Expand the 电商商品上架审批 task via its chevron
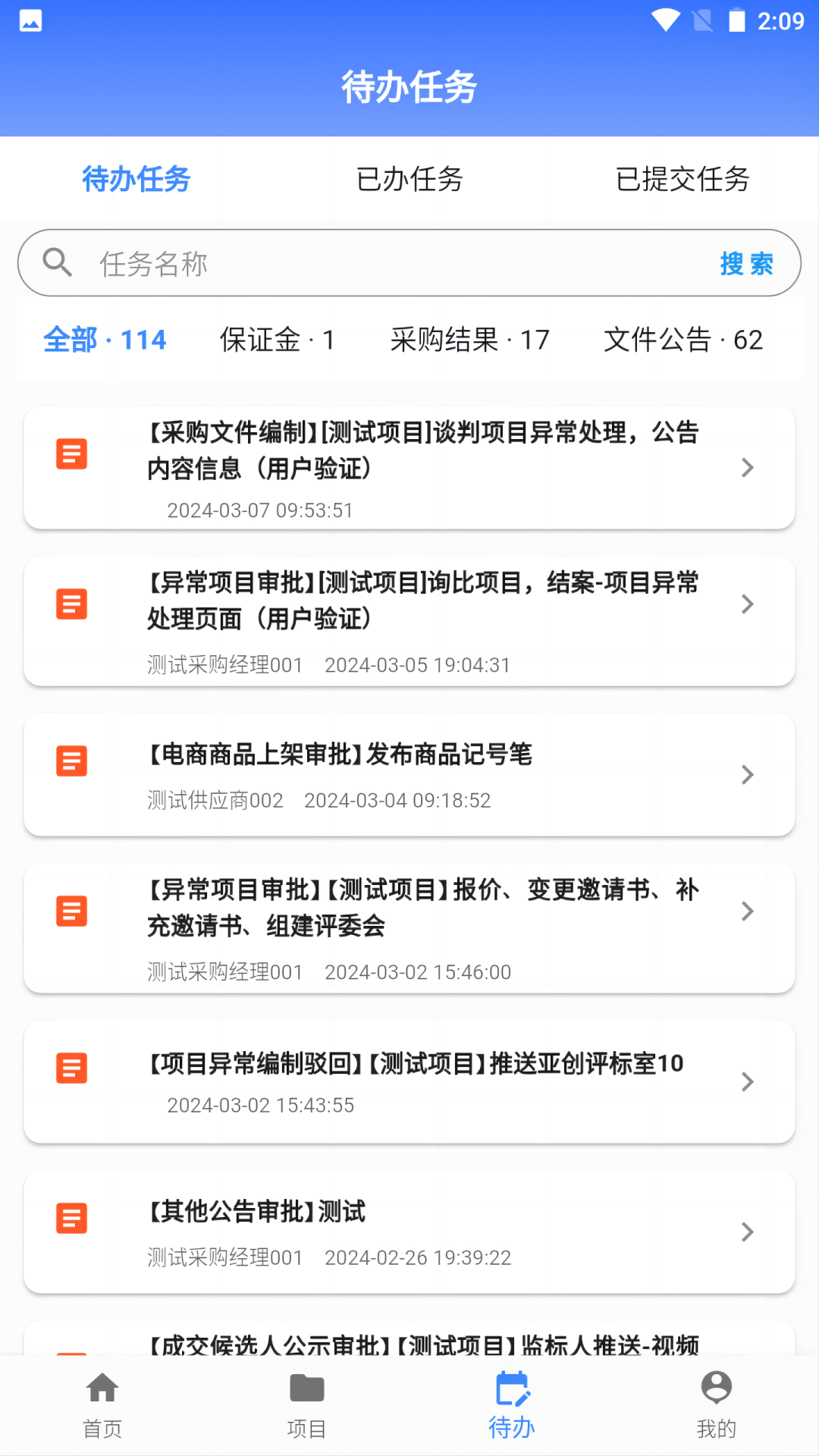819x1456 pixels. pos(748,774)
